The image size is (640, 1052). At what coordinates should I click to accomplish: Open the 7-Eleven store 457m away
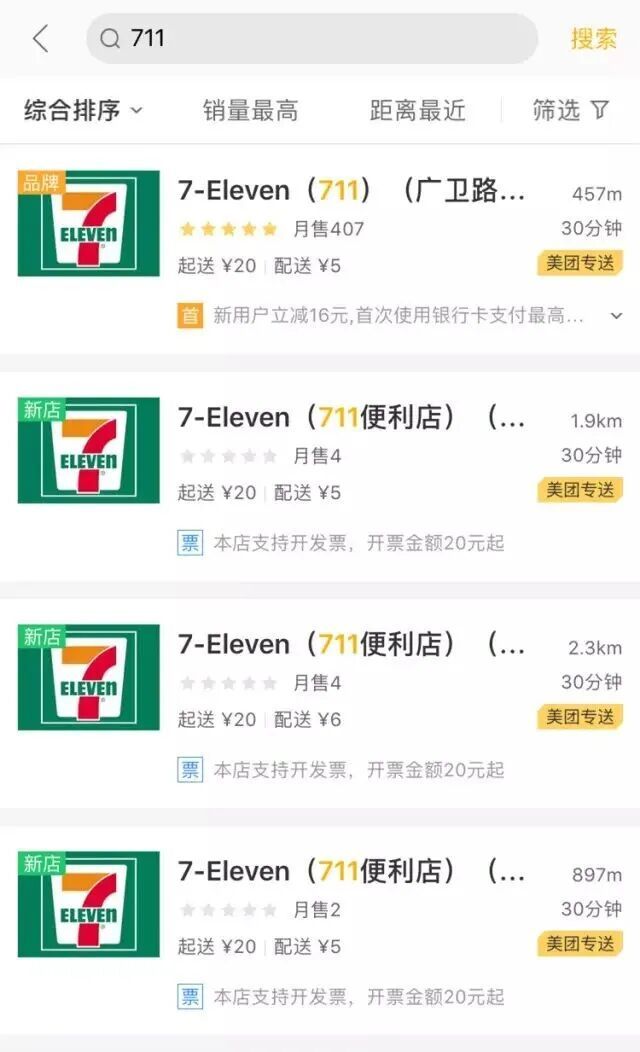(x=350, y=192)
